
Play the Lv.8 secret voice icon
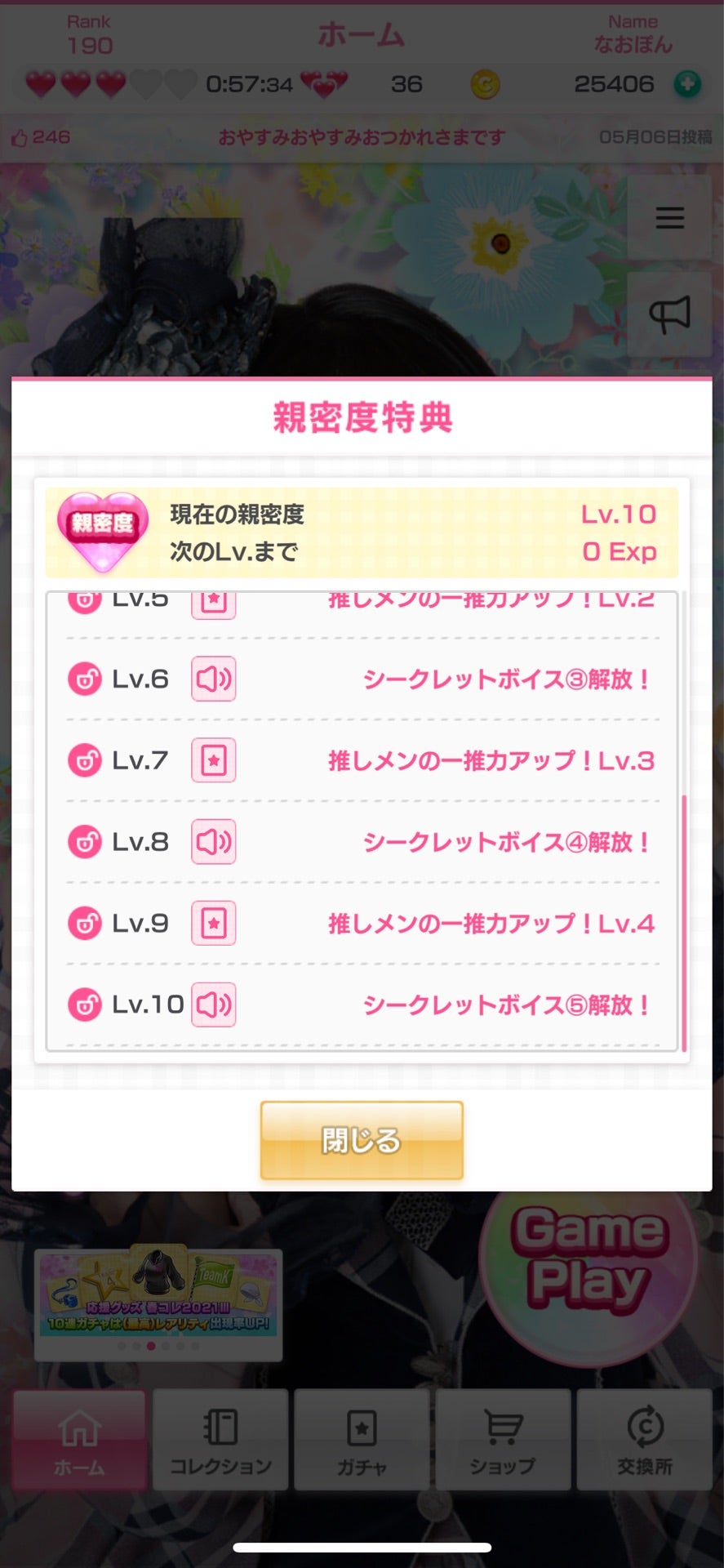214,842
